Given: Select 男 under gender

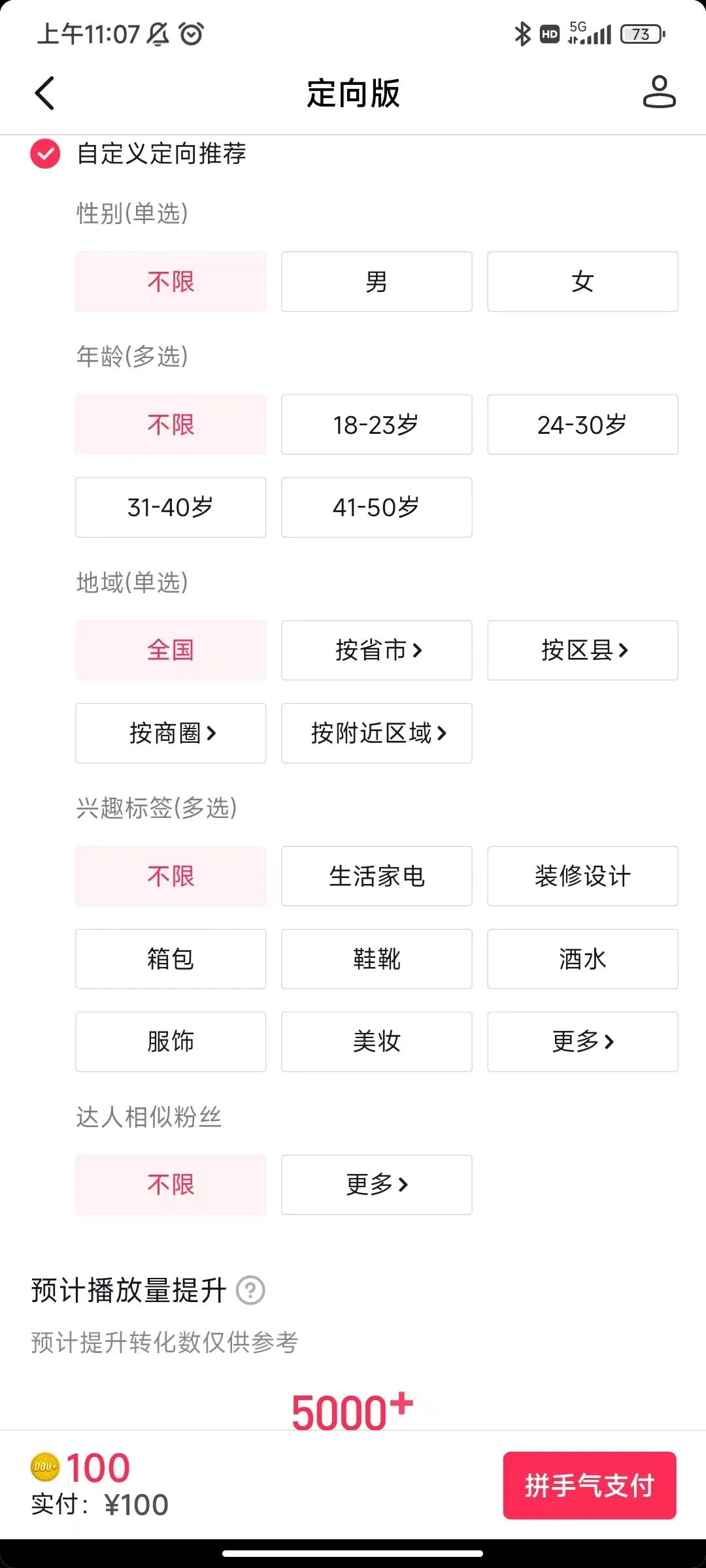Looking at the screenshot, I should tap(377, 282).
